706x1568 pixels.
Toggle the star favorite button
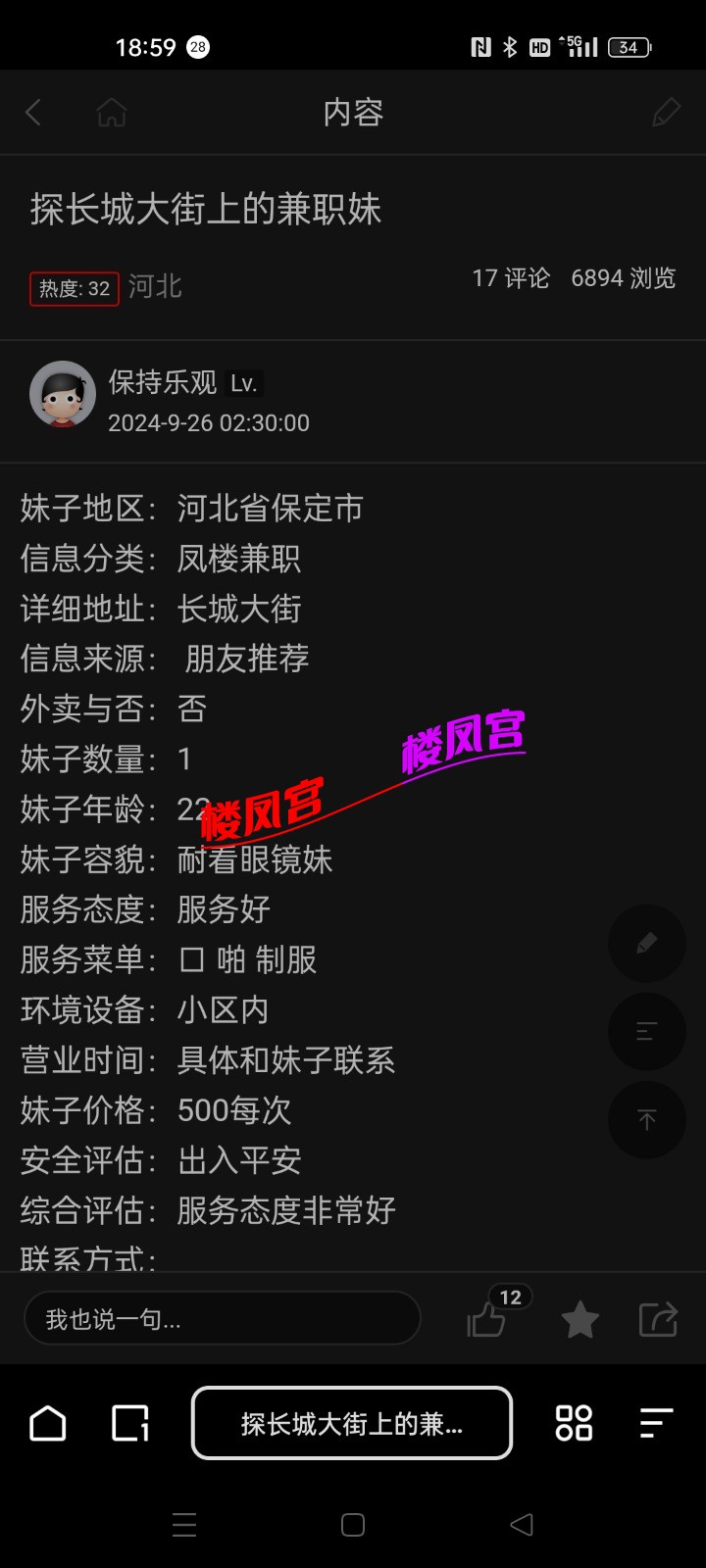[x=580, y=1318]
